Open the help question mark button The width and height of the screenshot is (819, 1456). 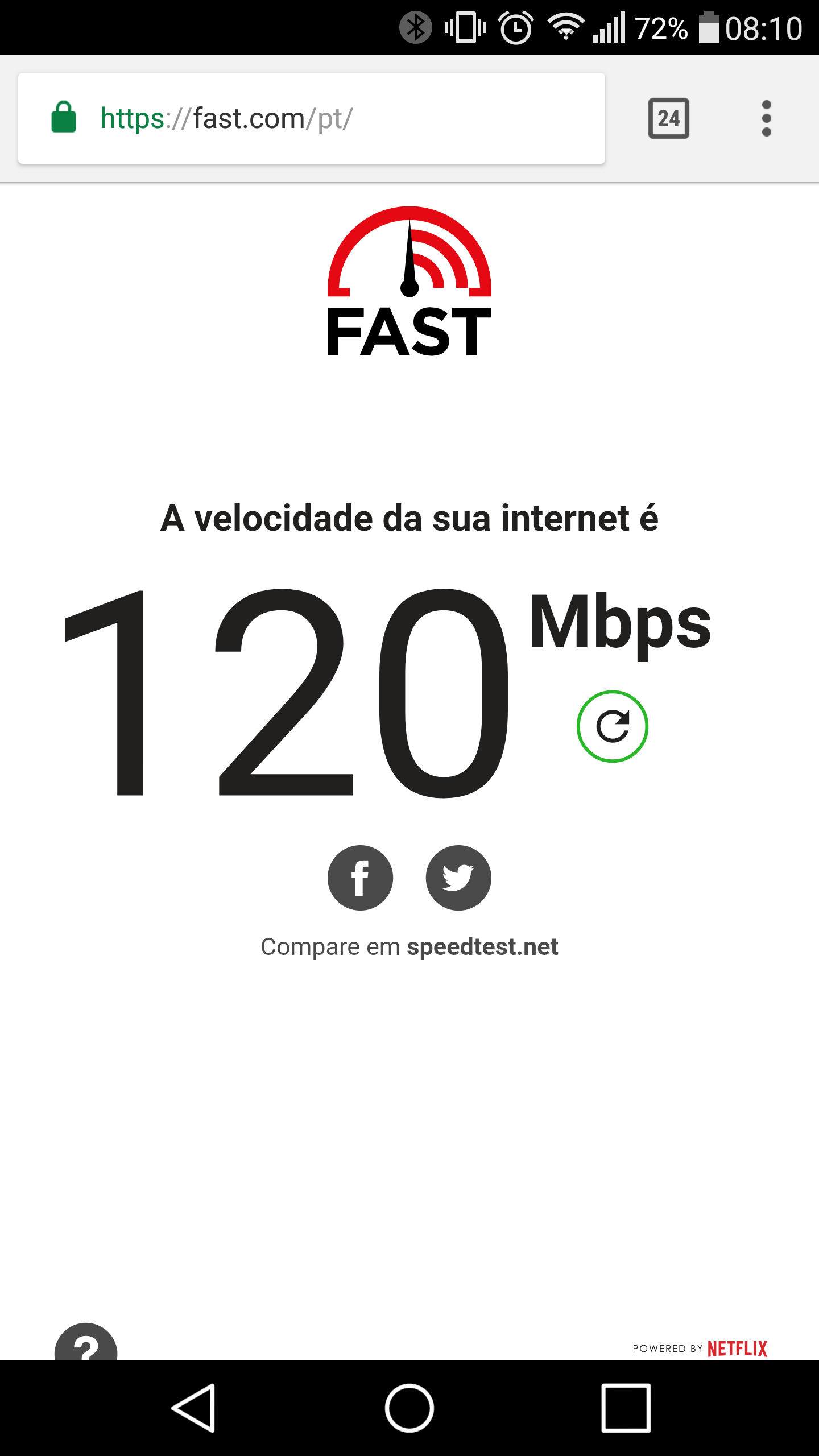point(86,1344)
